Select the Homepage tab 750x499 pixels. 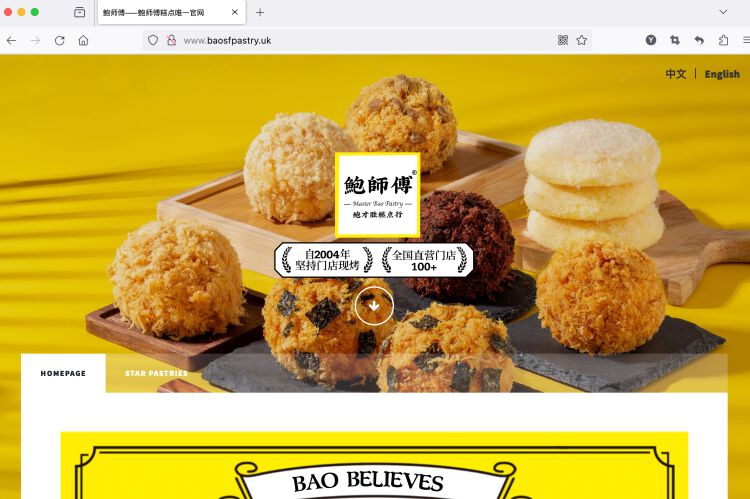click(x=63, y=373)
